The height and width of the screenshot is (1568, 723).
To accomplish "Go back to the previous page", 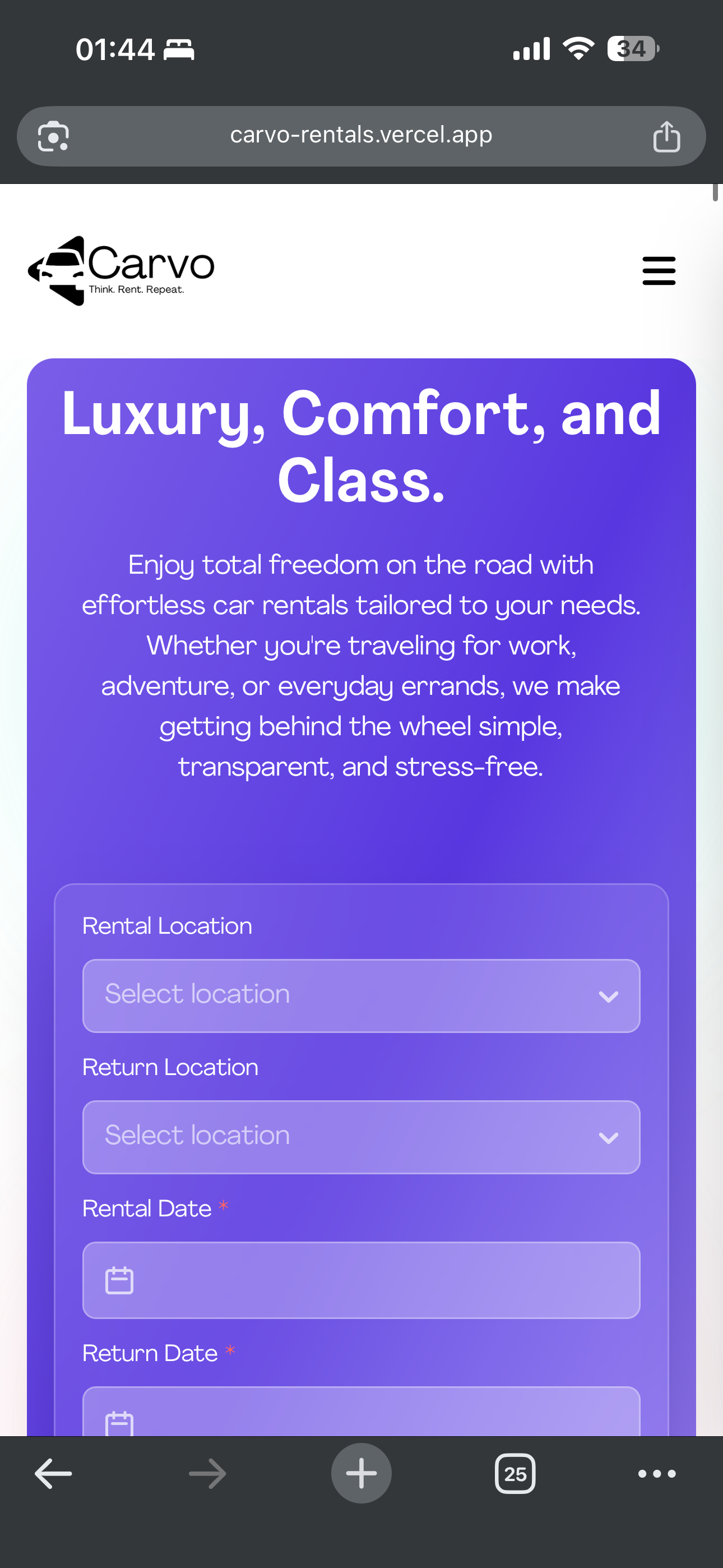I will pos(54,1474).
